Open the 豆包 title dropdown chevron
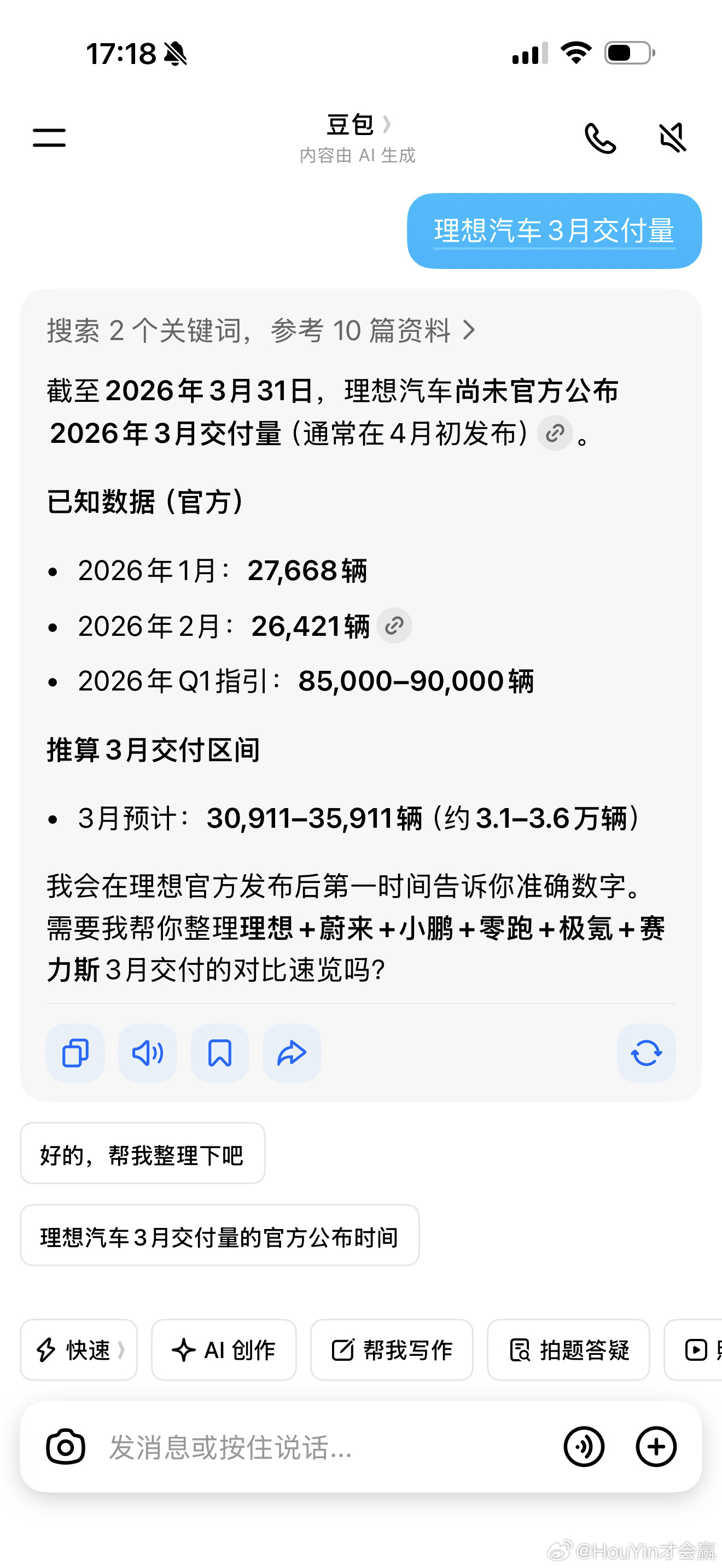The width and height of the screenshot is (722, 1568). (x=388, y=125)
